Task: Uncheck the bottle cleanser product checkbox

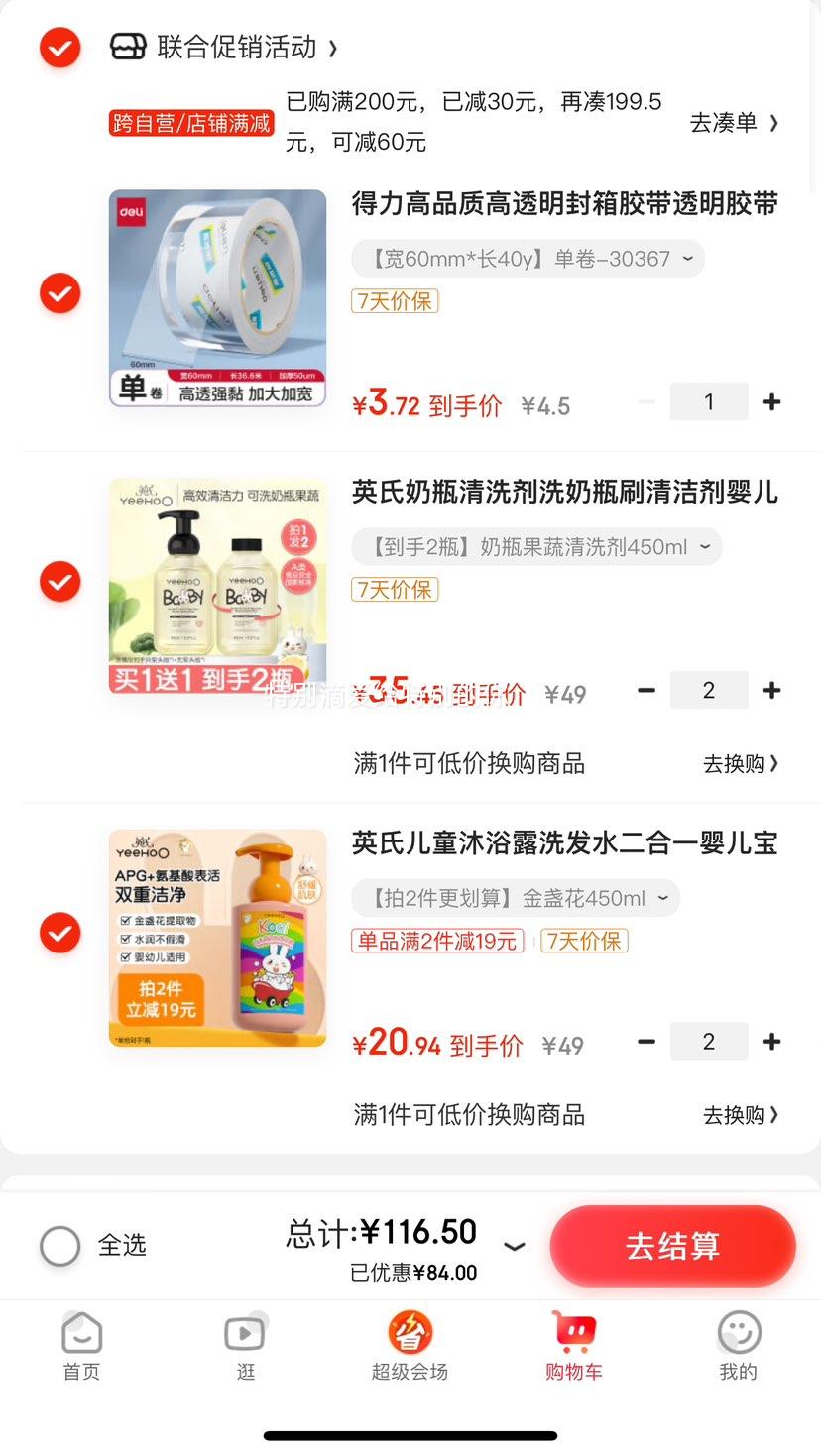Action: pos(59,581)
